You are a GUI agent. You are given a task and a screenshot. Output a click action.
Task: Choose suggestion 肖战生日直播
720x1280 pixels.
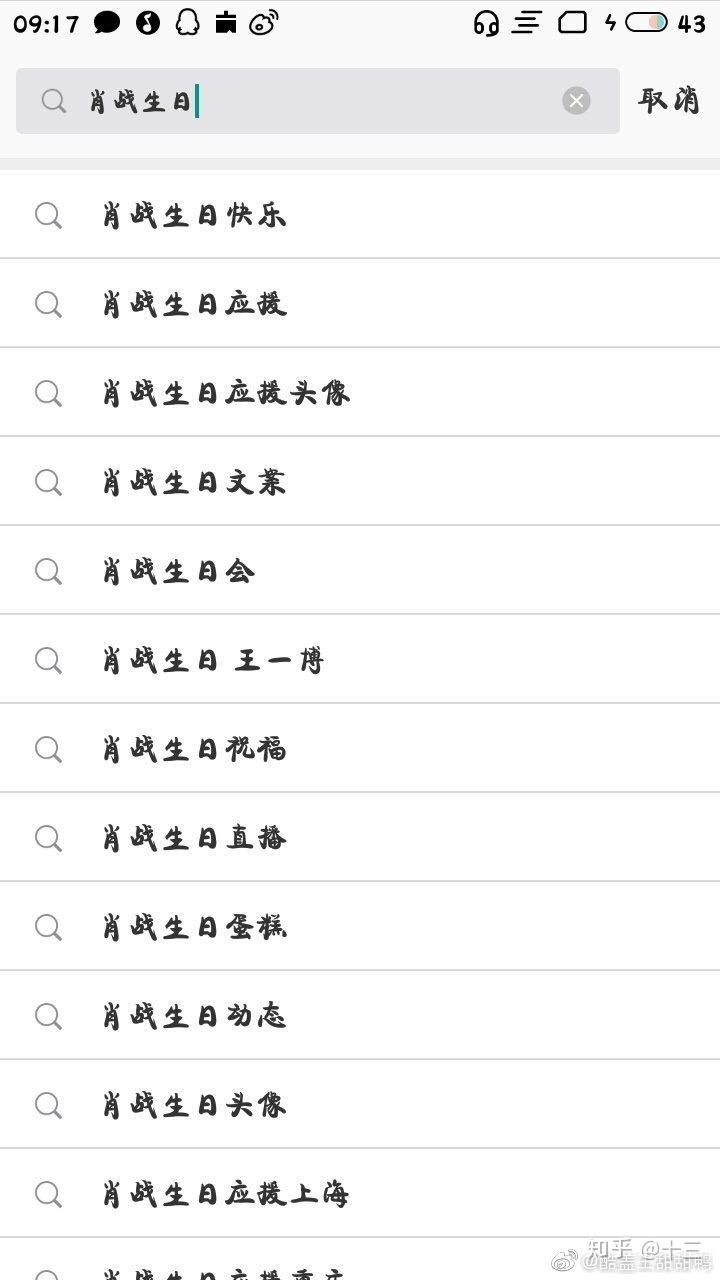coord(195,838)
